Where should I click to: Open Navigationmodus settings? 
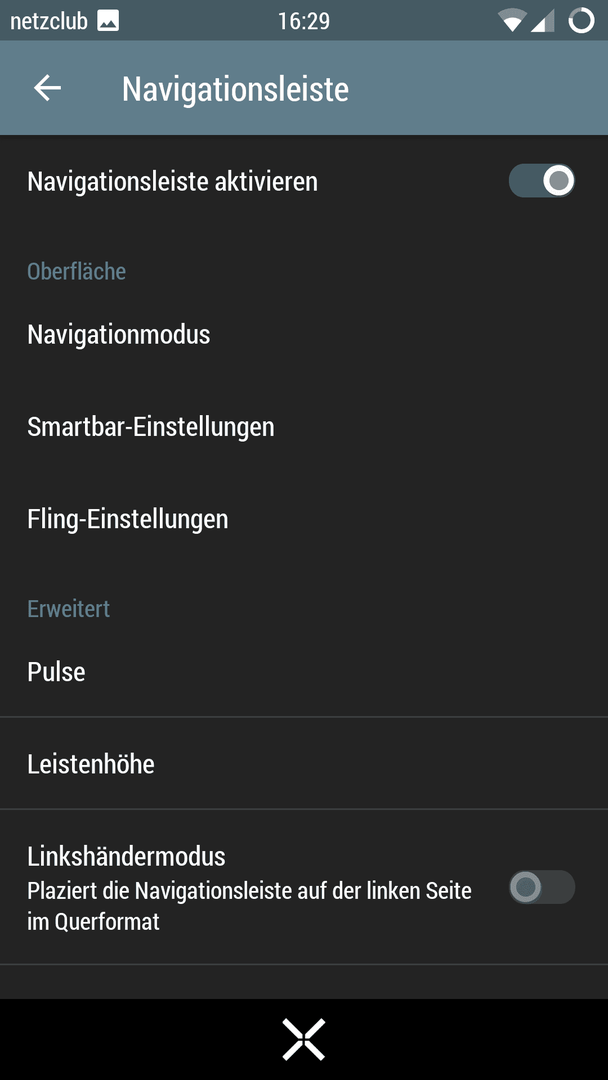304,335
